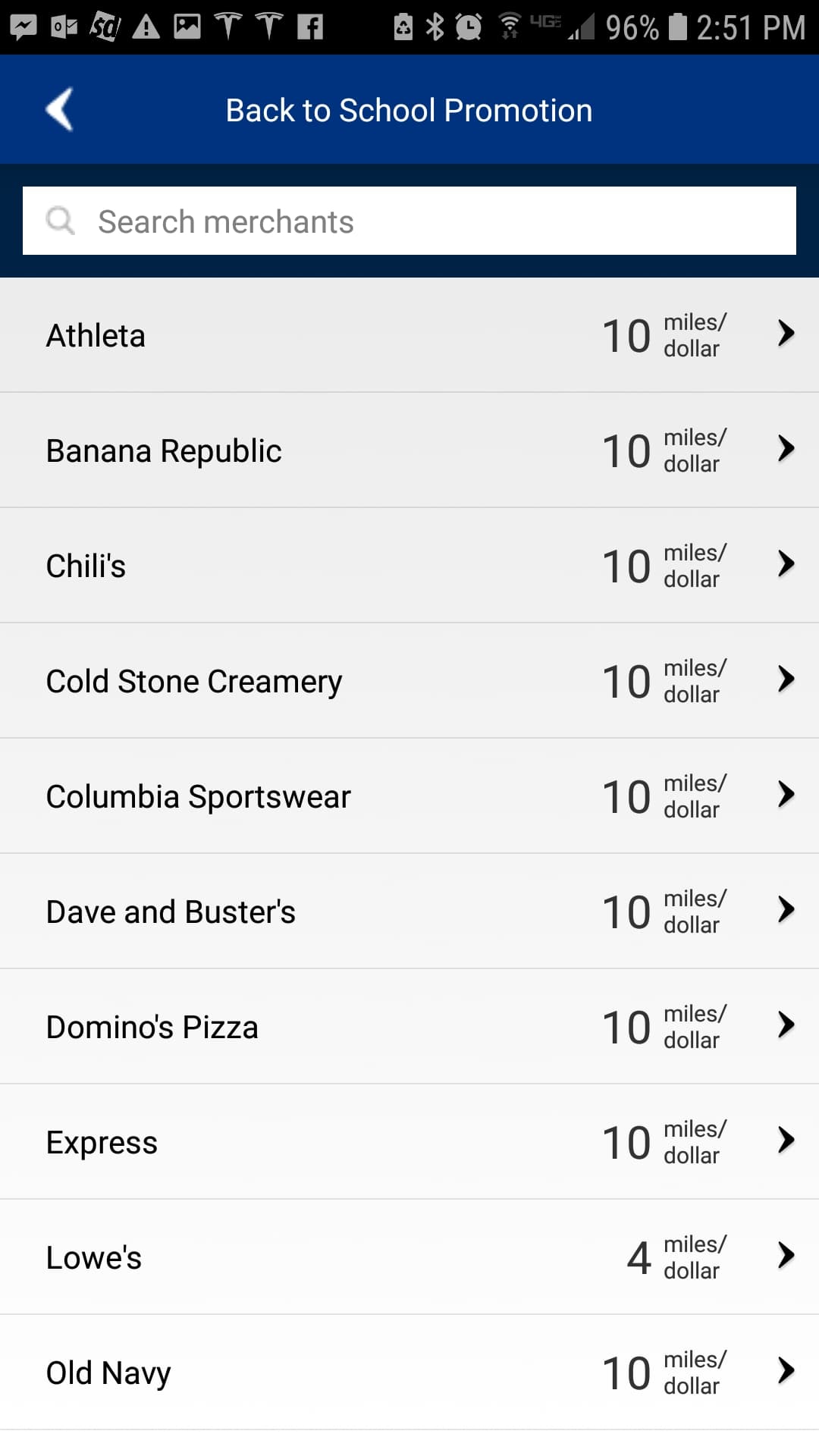819x1456 pixels.
Task: Select Old Navy from merchants
Action: [409, 1373]
